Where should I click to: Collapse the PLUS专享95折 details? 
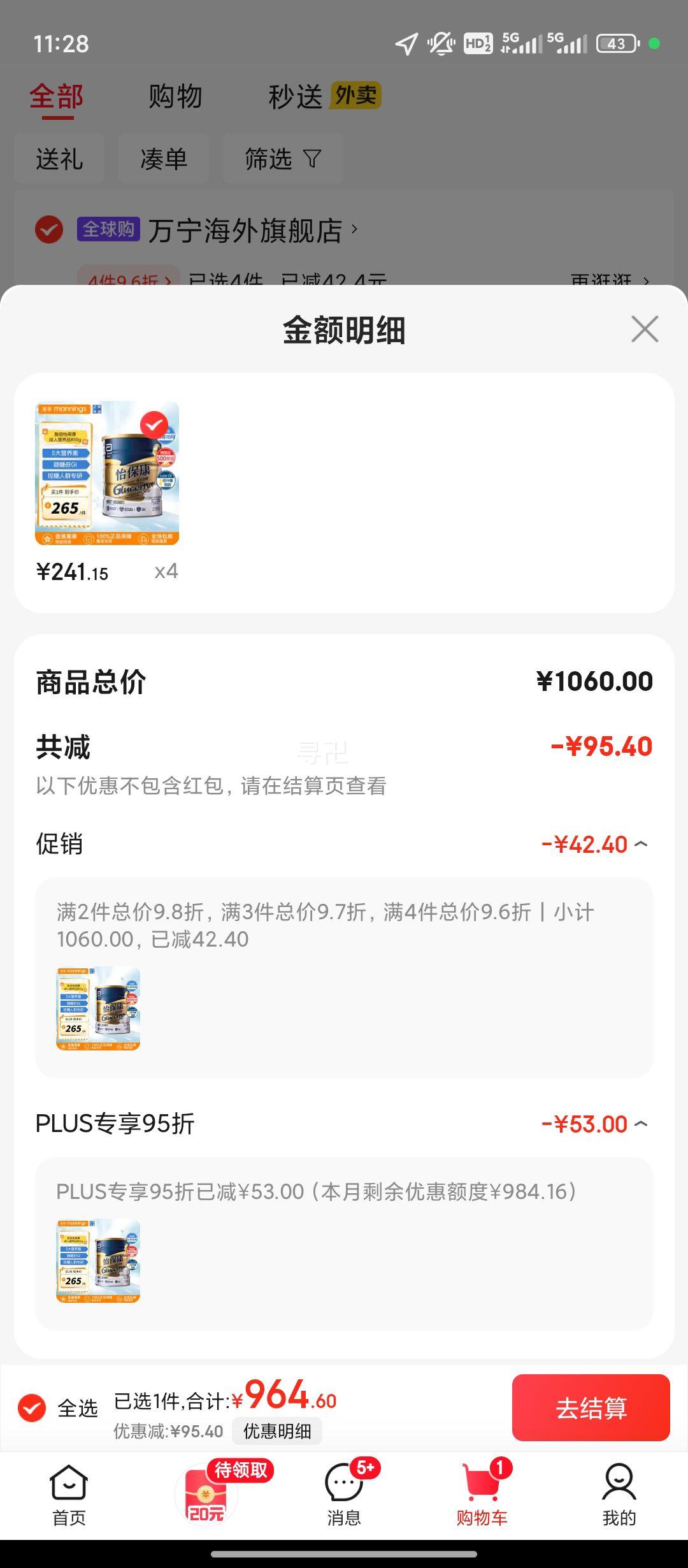(641, 1124)
